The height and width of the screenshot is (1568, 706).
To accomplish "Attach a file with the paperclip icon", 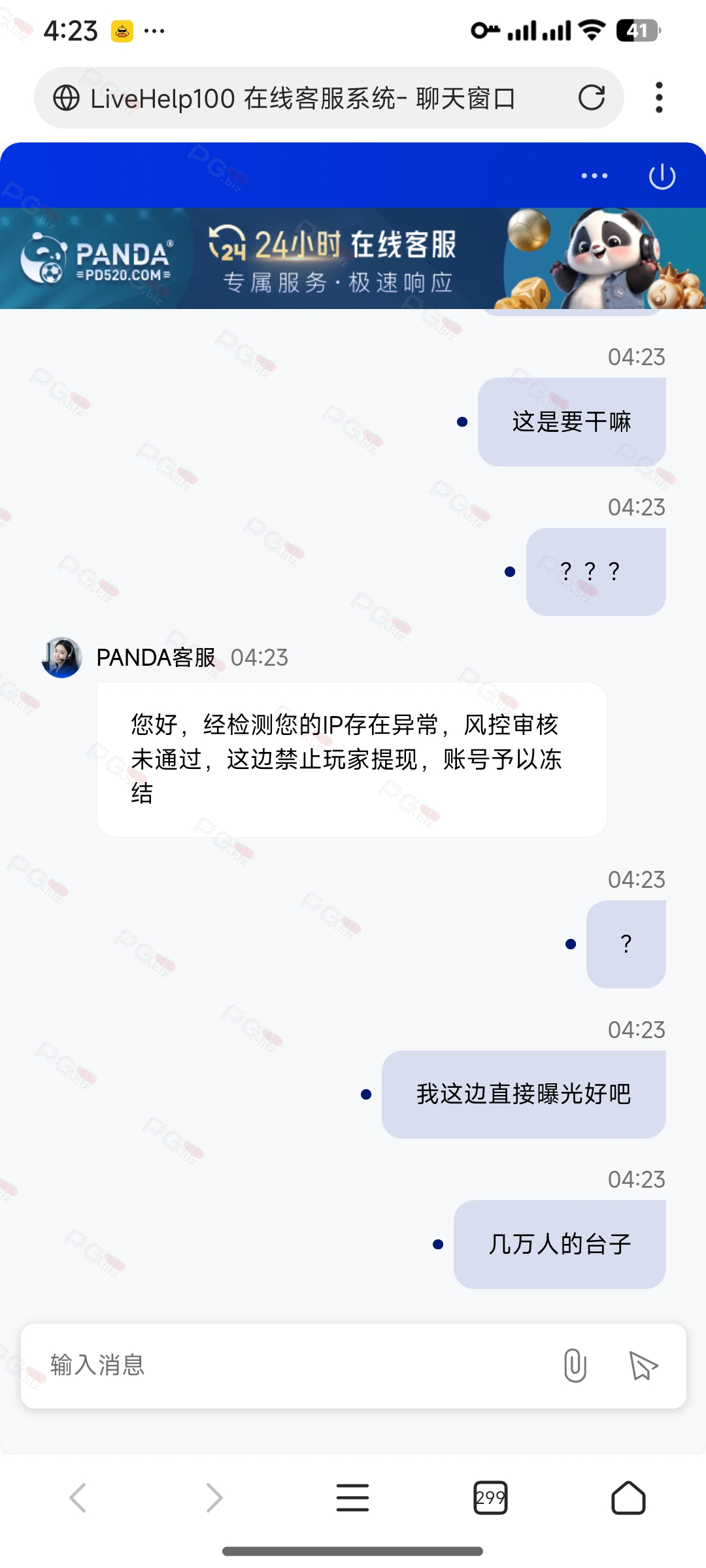I will click(575, 1365).
